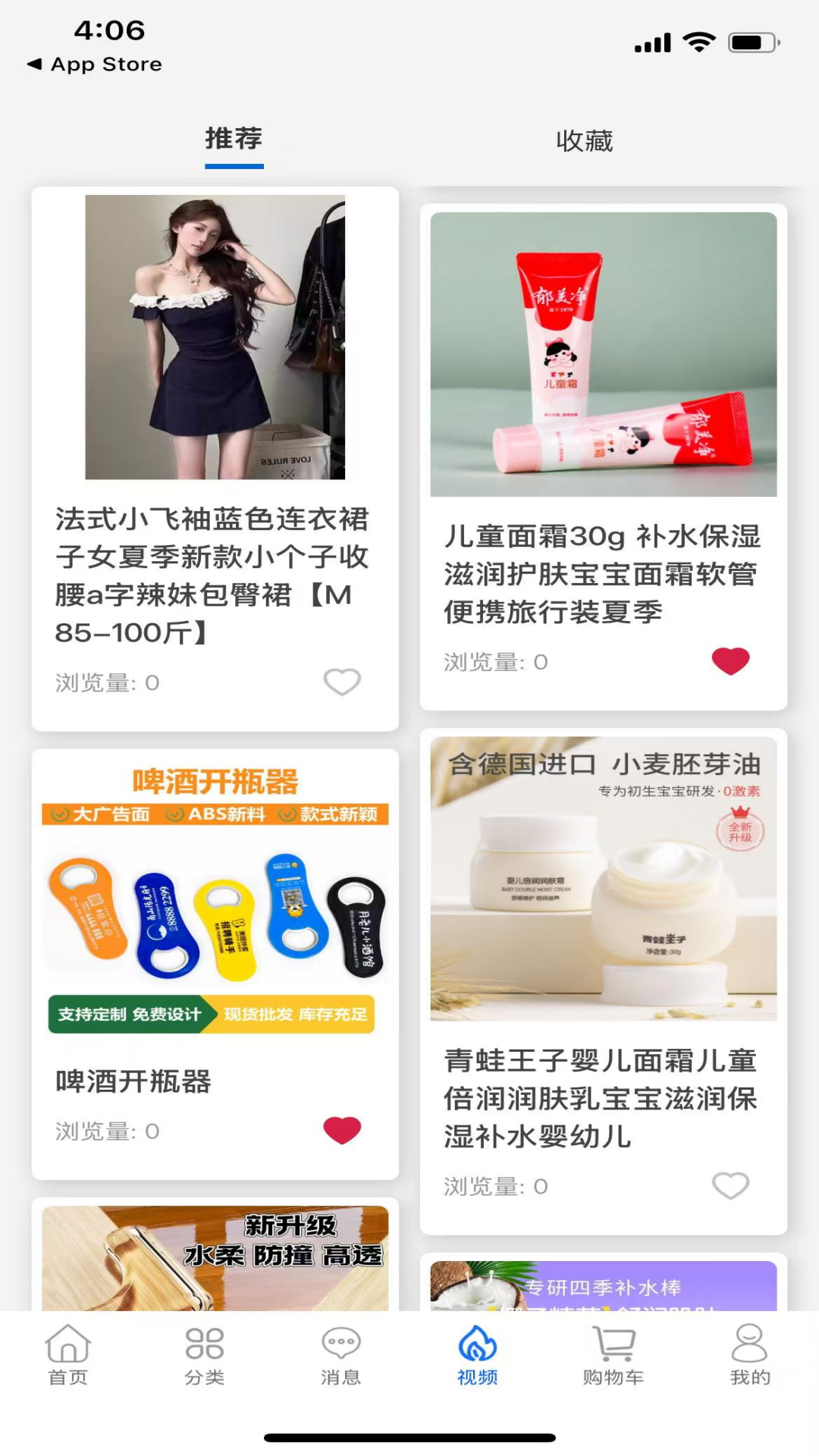Screen dimensions: 819x1456
Task: Open the 儿童面霜30g product card
Action: pyautogui.click(x=604, y=457)
